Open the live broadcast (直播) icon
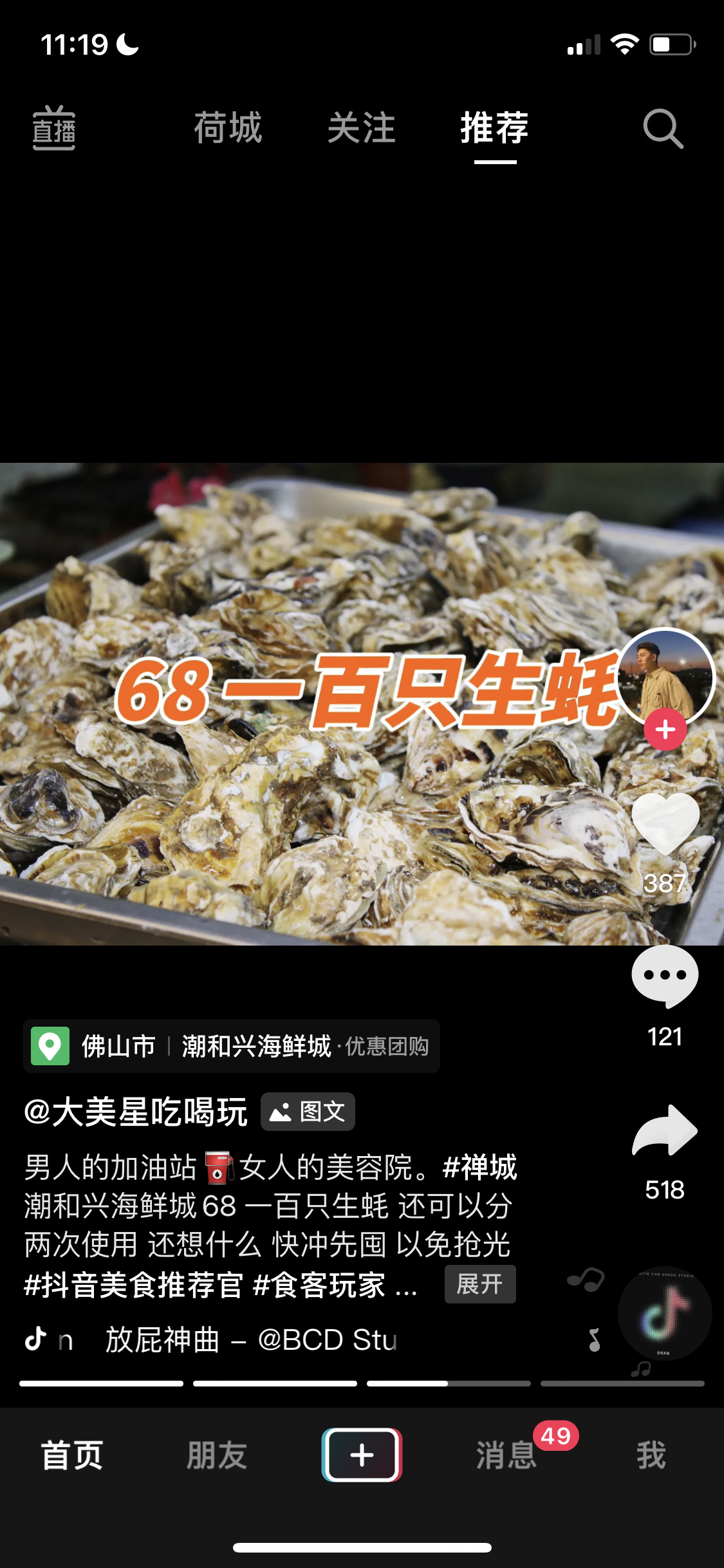The width and height of the screenshot is (724, 1568). coord(54,128)
